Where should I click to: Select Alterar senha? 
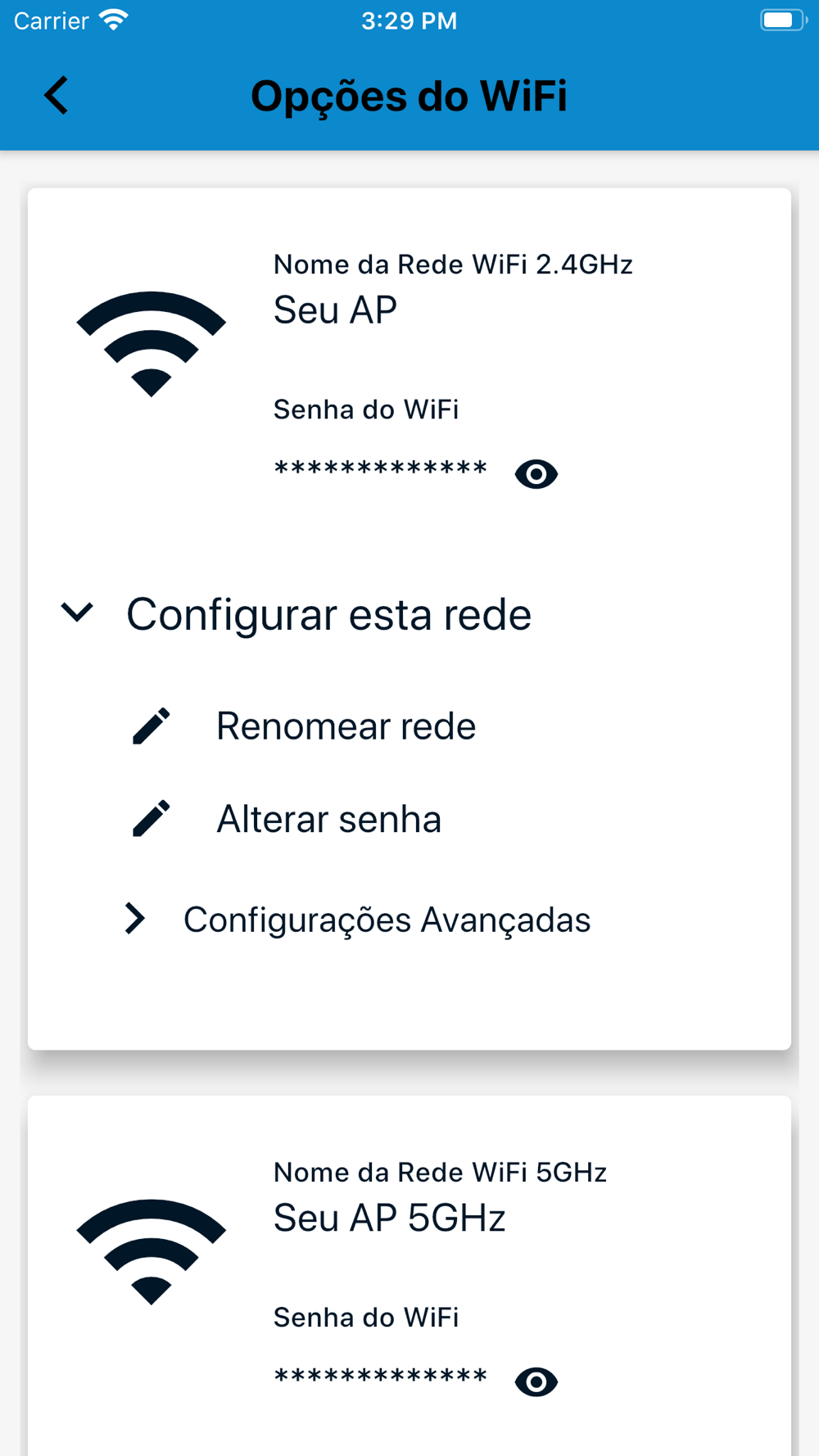tap(287, 818)
